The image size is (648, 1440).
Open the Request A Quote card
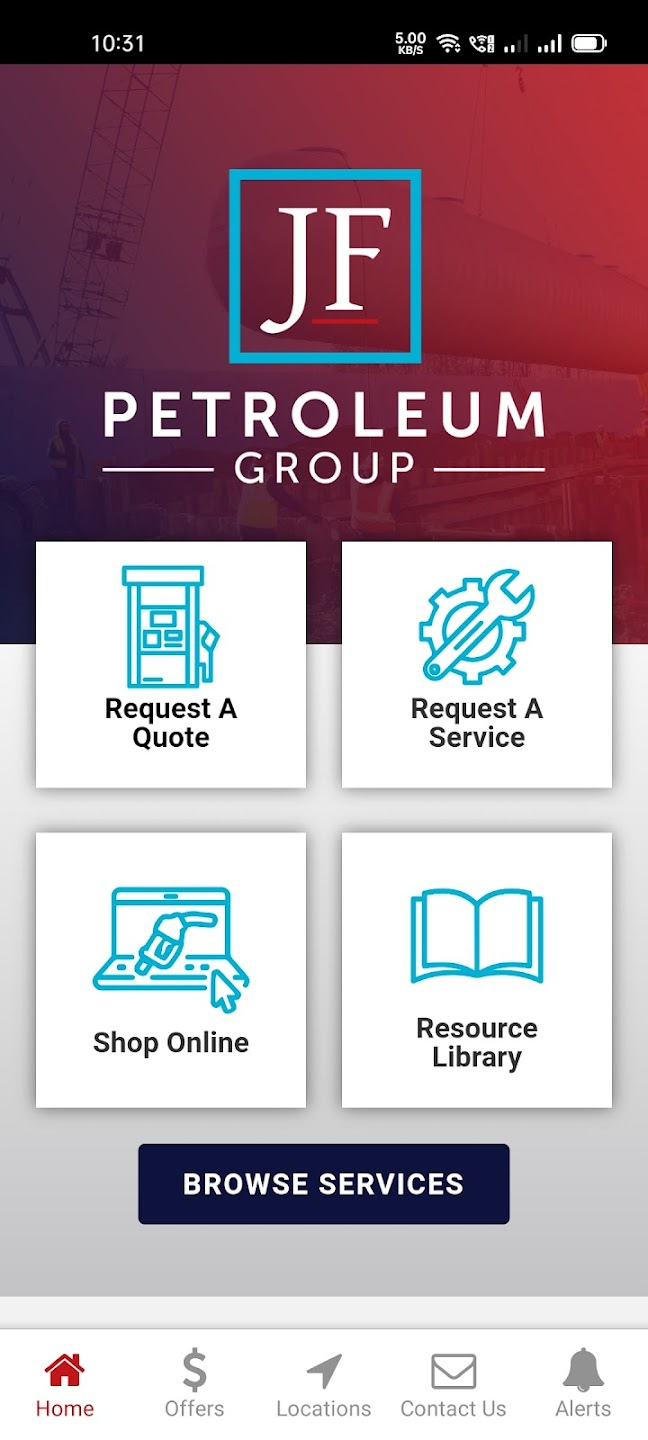pos(171,665)
